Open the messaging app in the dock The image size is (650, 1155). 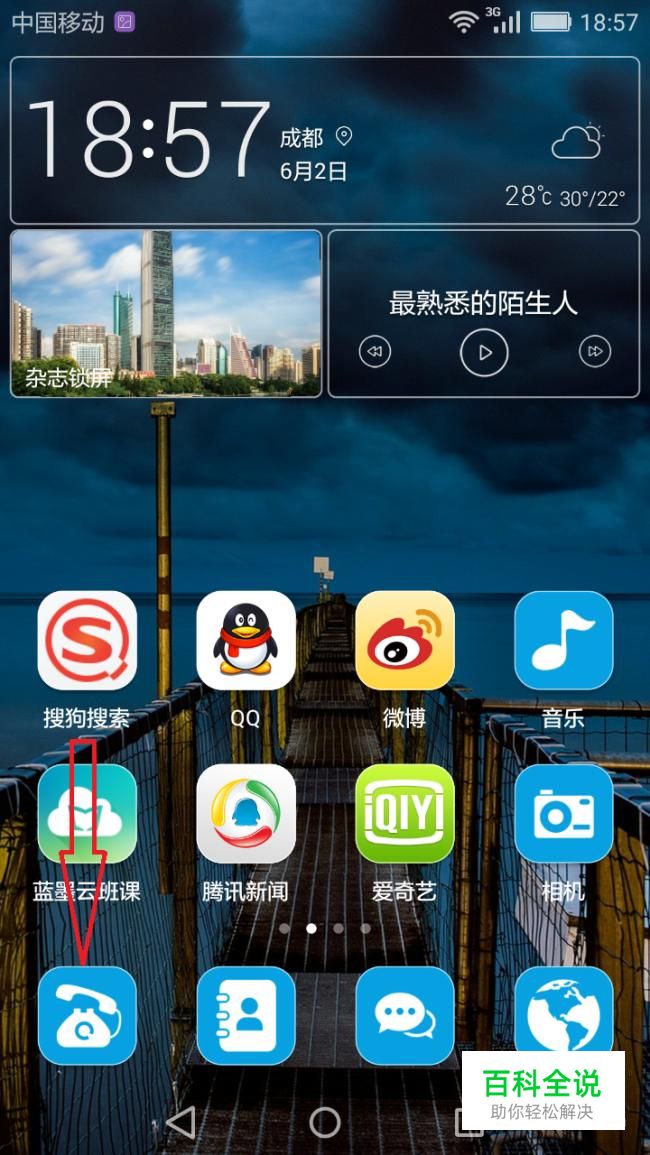click(x=405, y=1016)
